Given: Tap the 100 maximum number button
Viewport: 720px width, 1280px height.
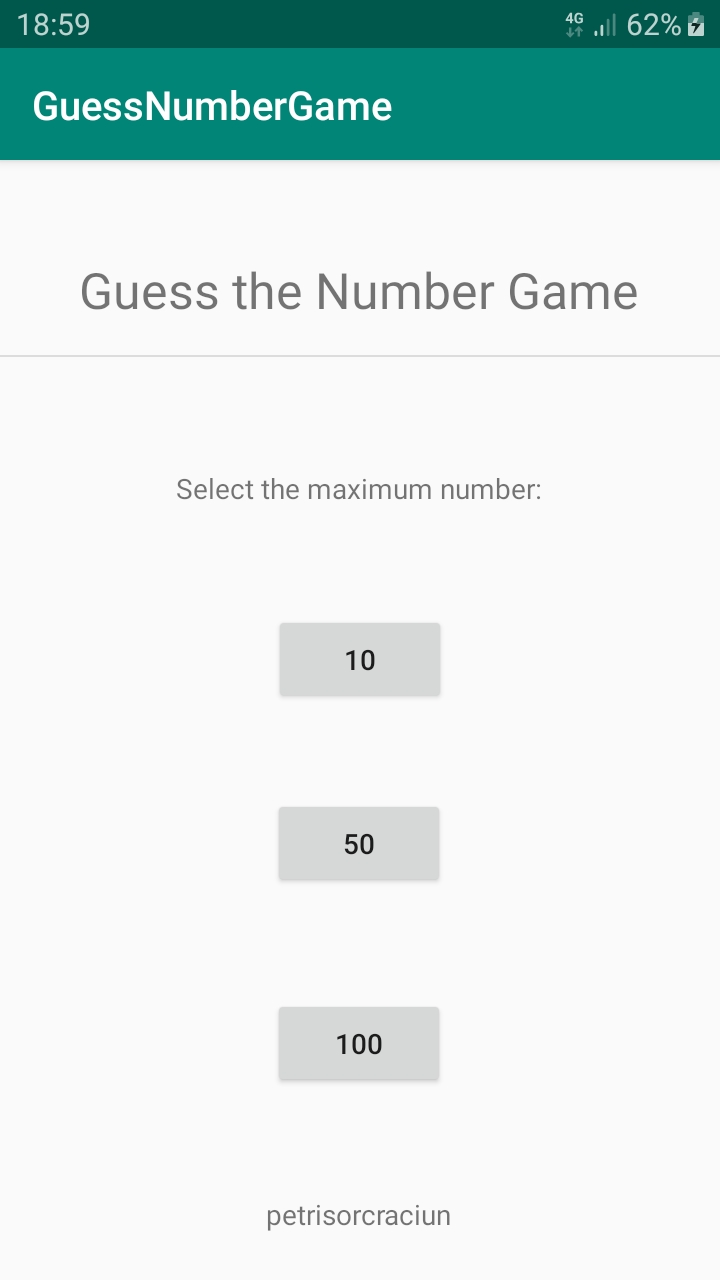Looking at the screenshot, I should [359, 1043].
